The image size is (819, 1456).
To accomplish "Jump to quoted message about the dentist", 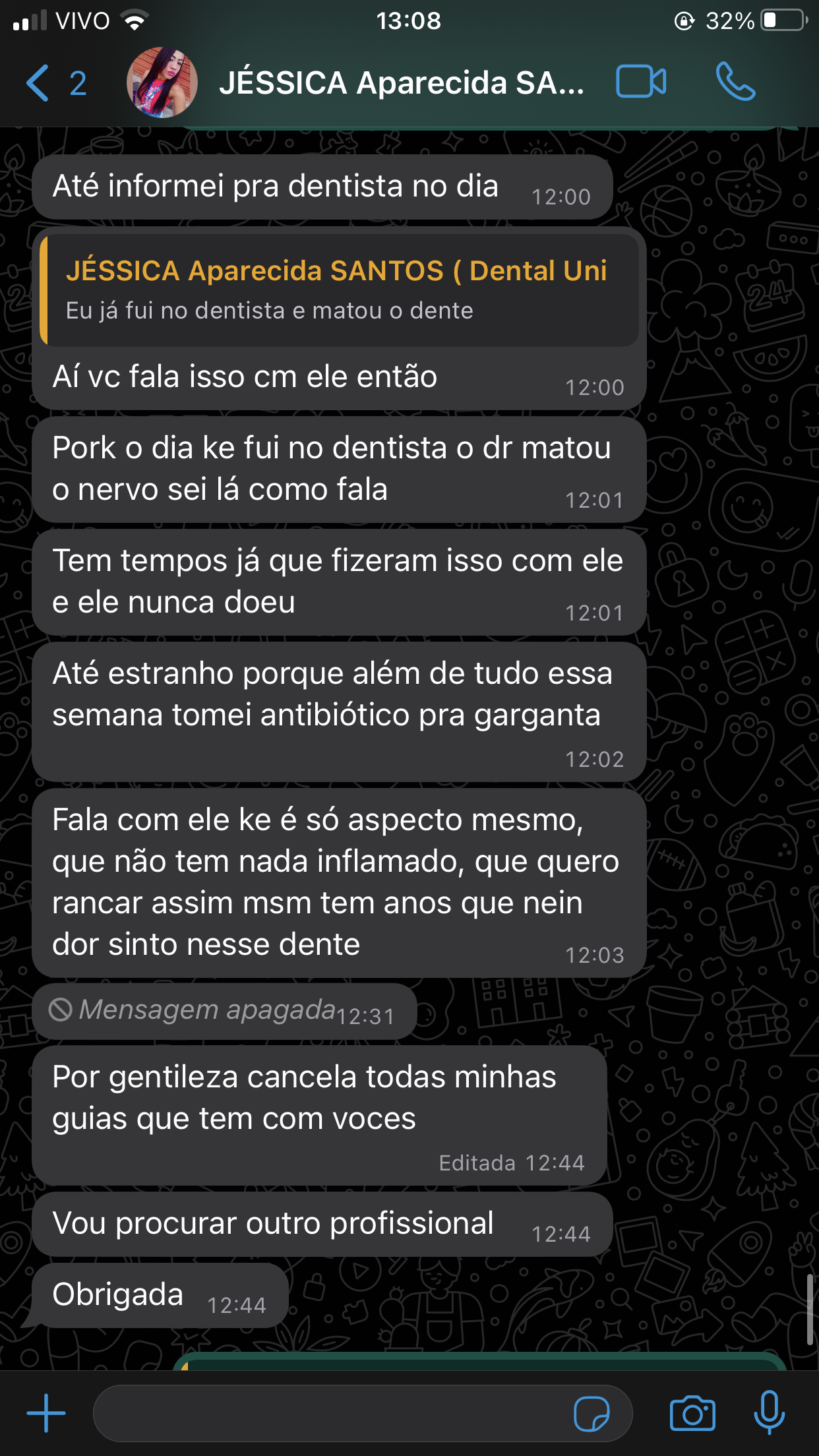I will pos(339,290).
